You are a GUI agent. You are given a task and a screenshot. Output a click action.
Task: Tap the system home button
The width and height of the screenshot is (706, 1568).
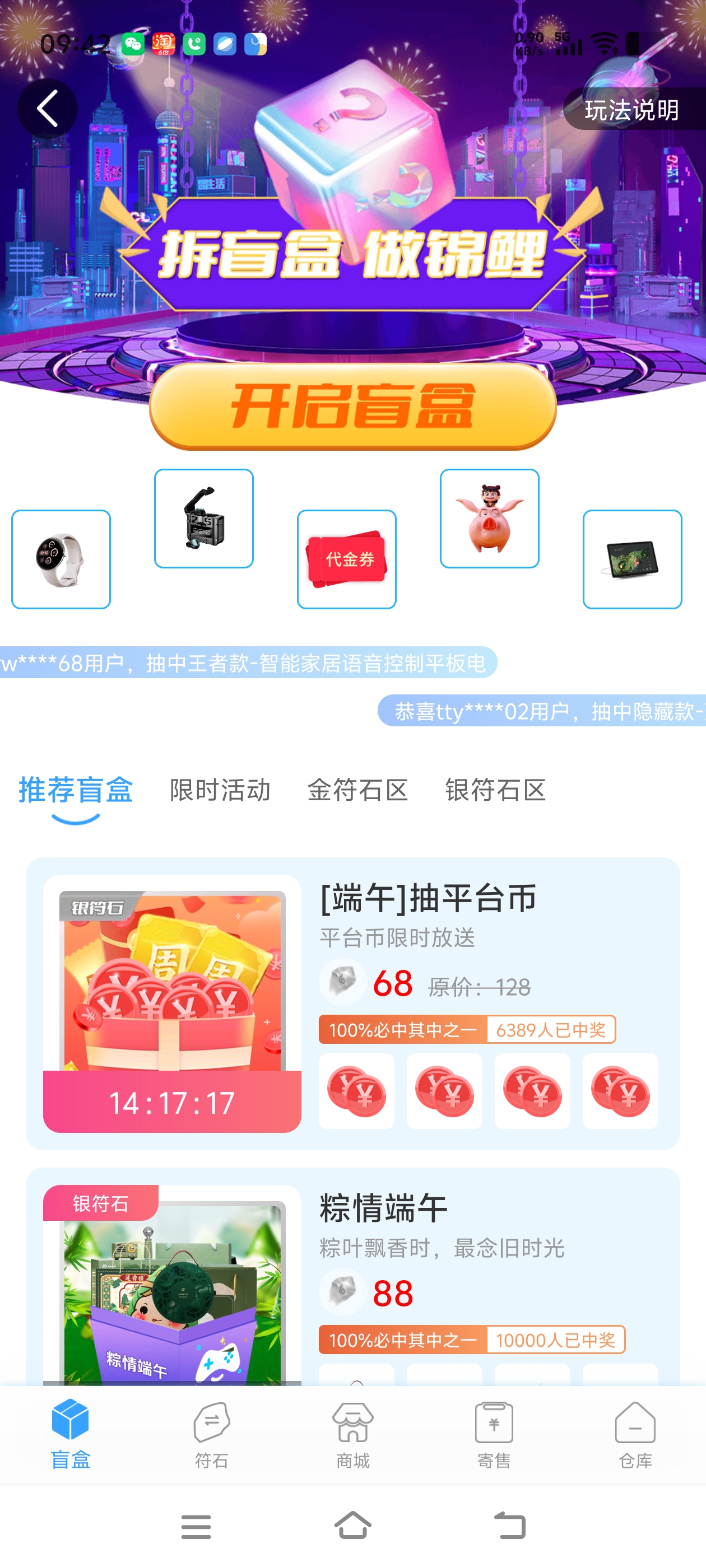coord(352,1525)
